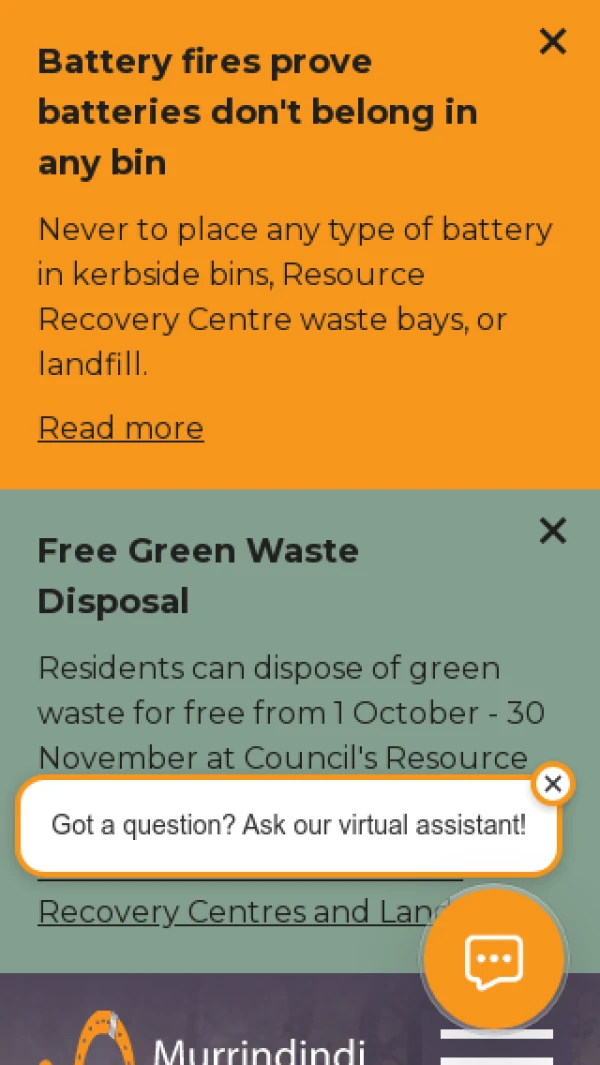Dismiss the battery fires alert banner
600x1065 pixels.
(552, 41)
